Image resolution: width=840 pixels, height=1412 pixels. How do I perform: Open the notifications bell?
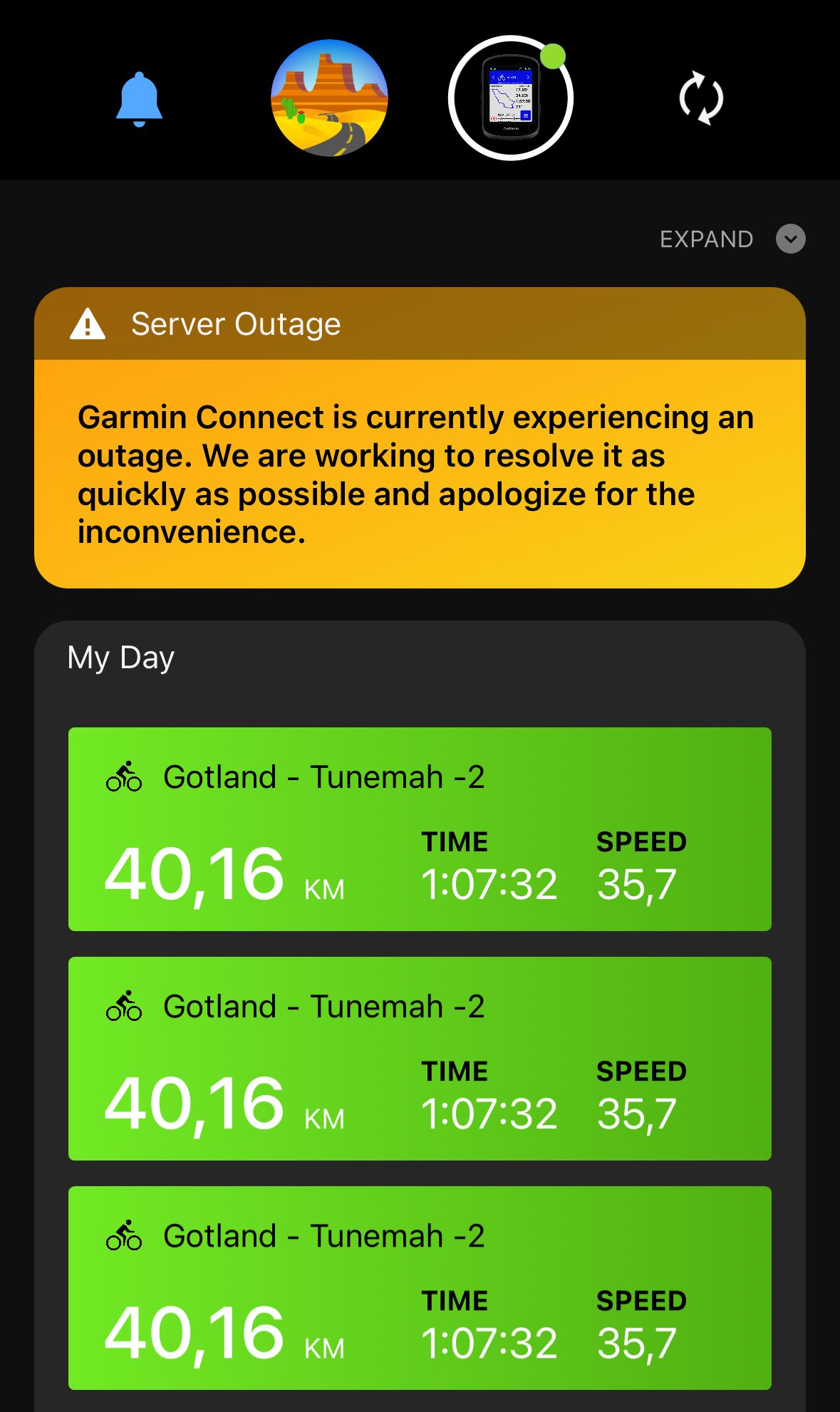[139, 99]
